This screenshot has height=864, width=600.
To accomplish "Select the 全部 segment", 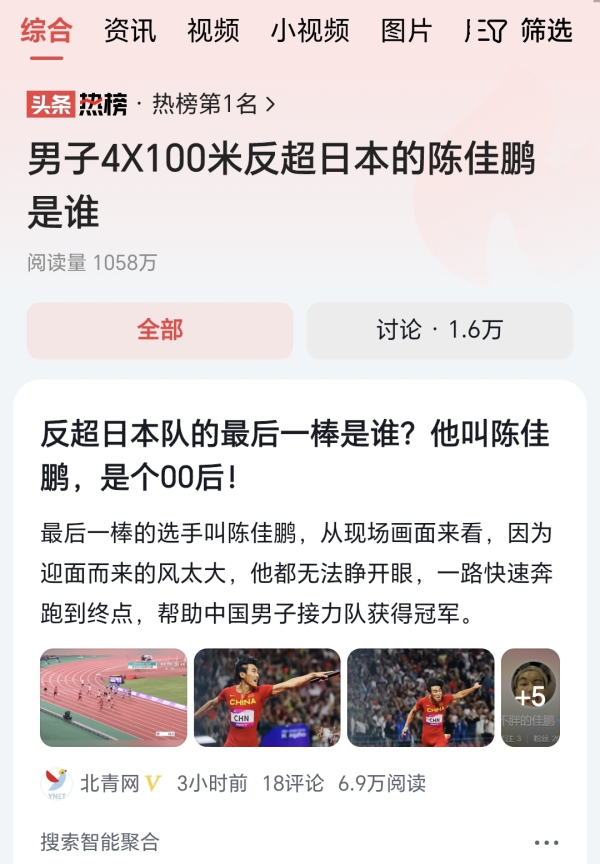I will 160,330.
